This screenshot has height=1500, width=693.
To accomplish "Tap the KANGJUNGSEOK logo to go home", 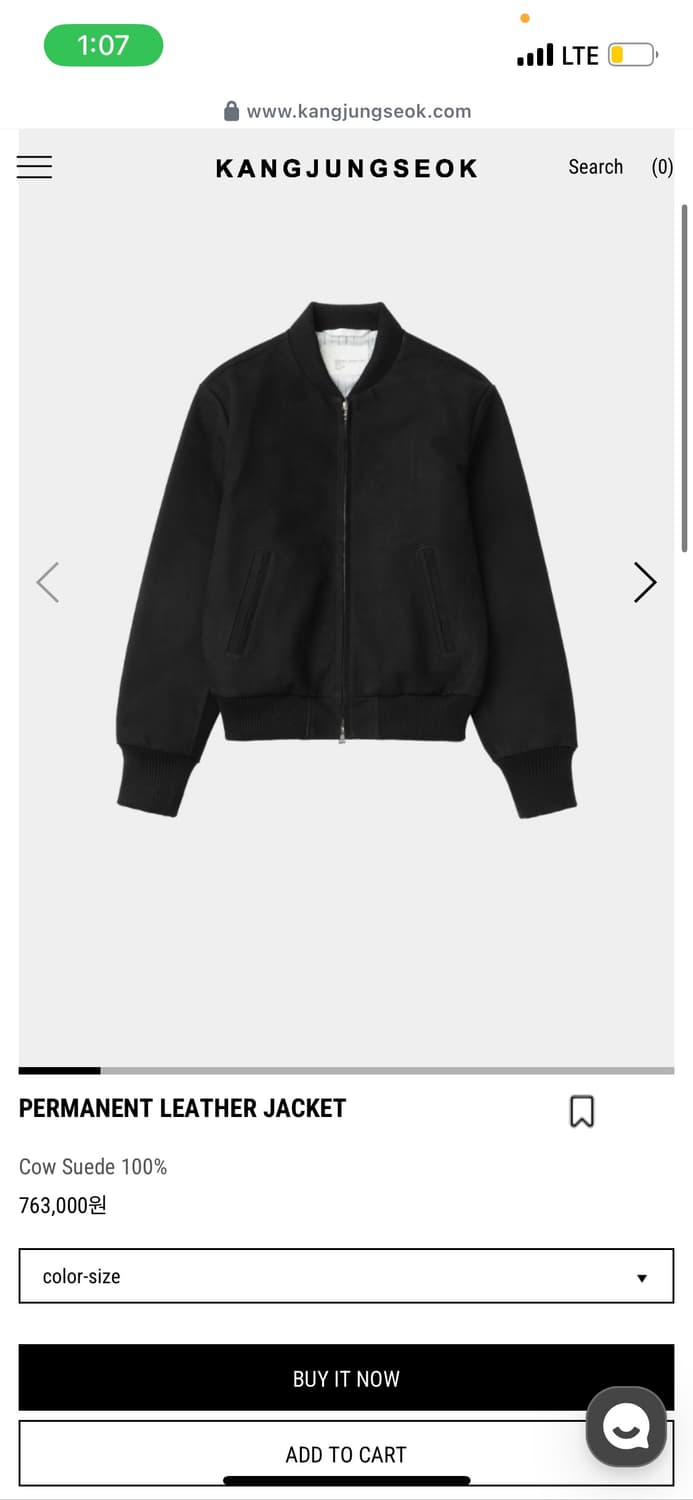I will (346, 168).
